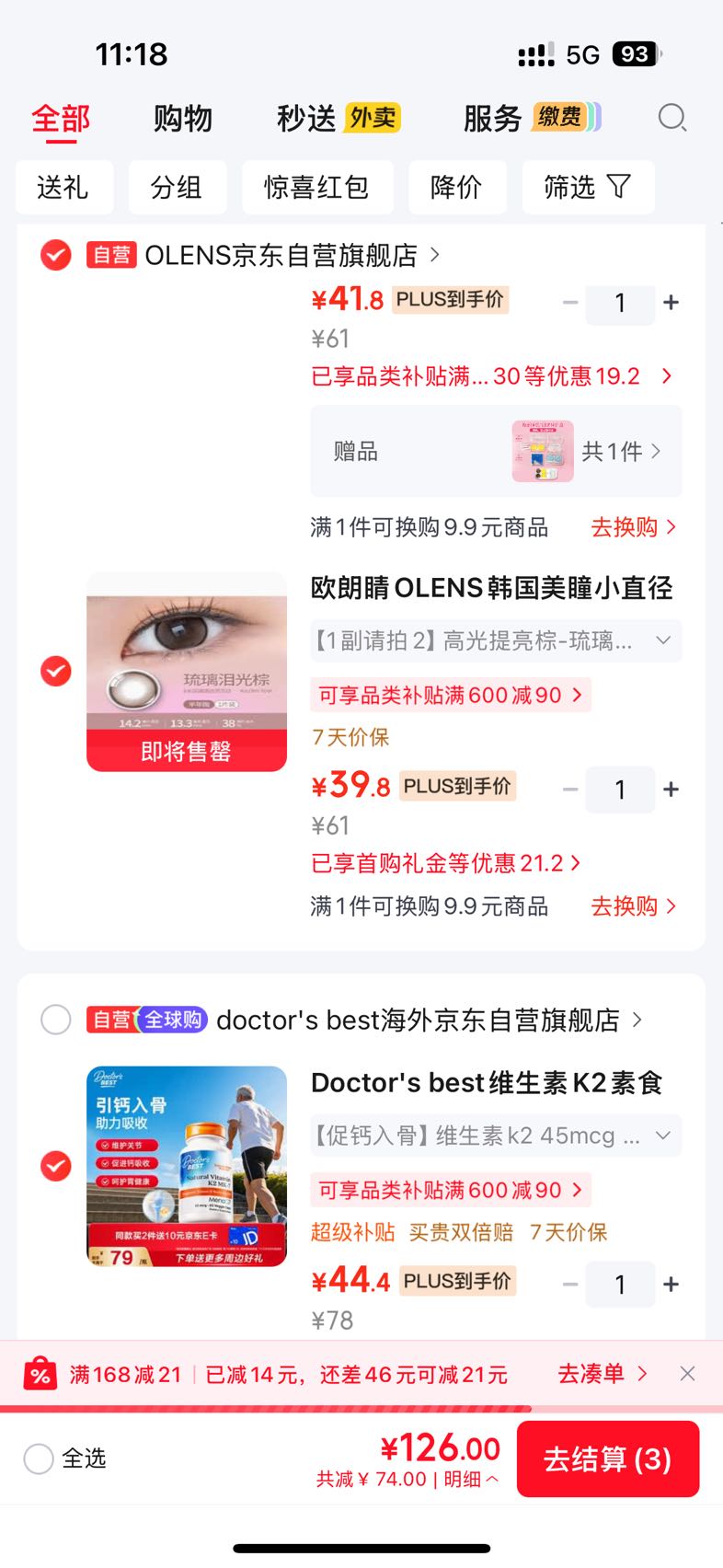723x1568 pixels.
Task: Increase quantity of the ¥39.8 OLENS item
Action: 671,790
